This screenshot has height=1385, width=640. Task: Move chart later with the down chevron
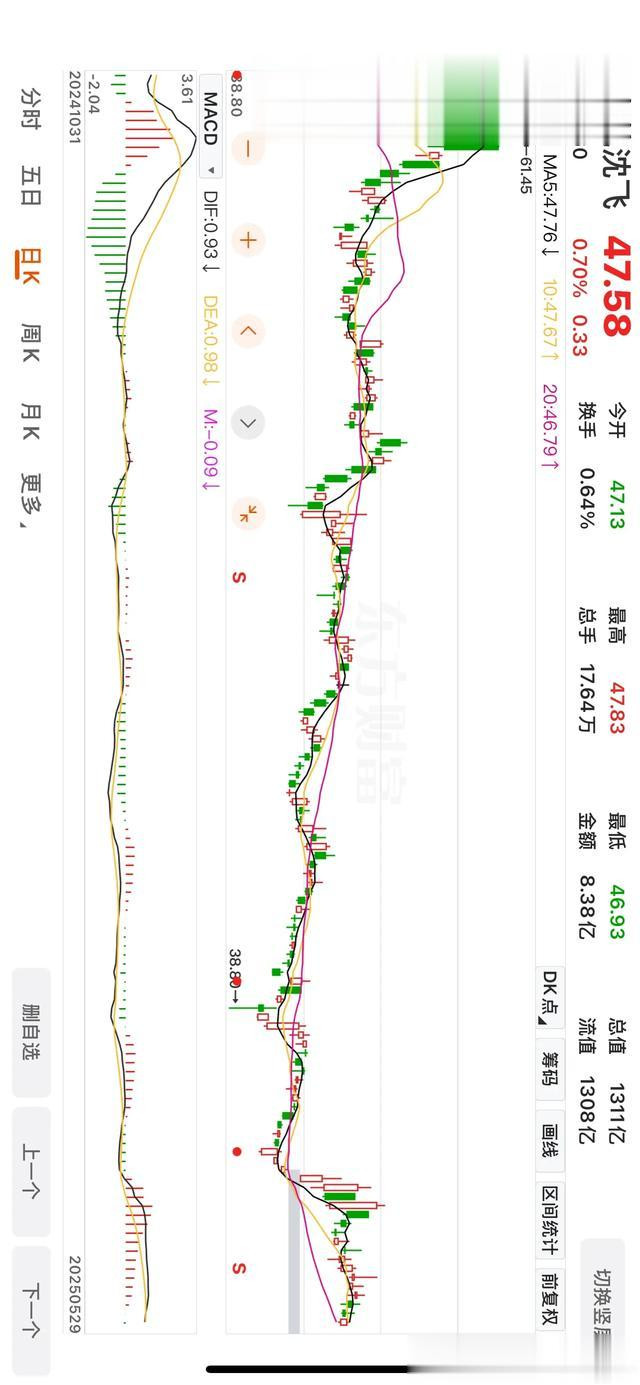(x=248, y=423)
